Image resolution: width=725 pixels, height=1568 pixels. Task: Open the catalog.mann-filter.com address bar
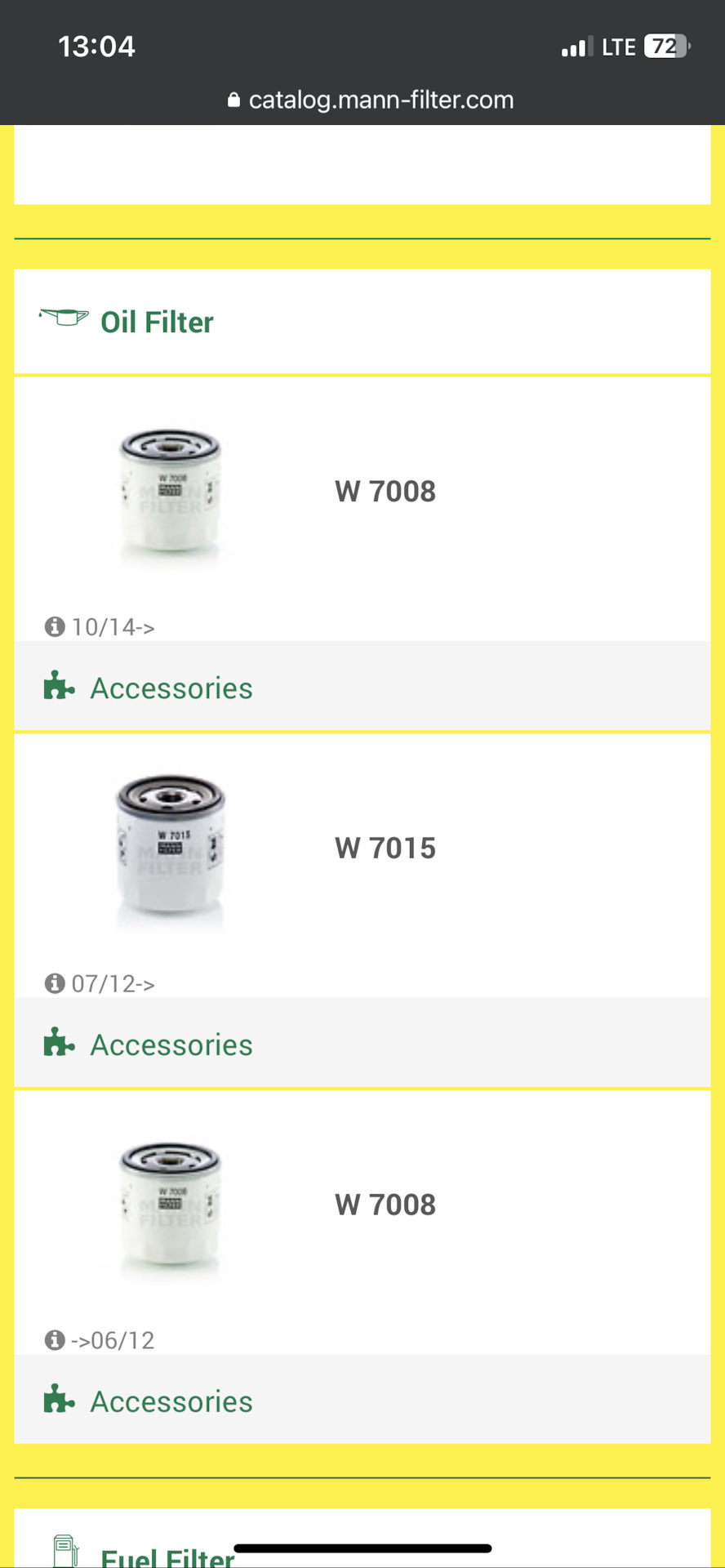click(371, 100)
